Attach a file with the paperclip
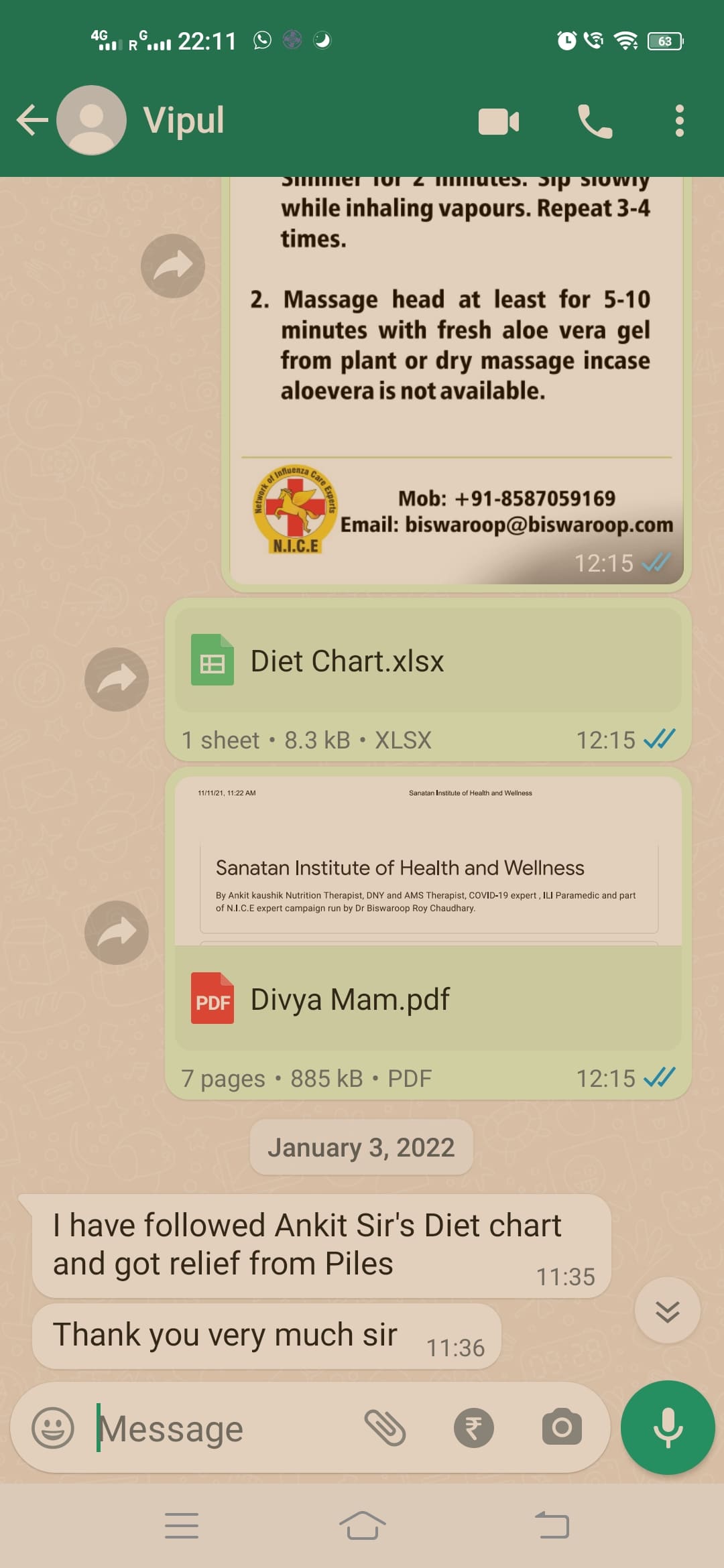 385,1428
